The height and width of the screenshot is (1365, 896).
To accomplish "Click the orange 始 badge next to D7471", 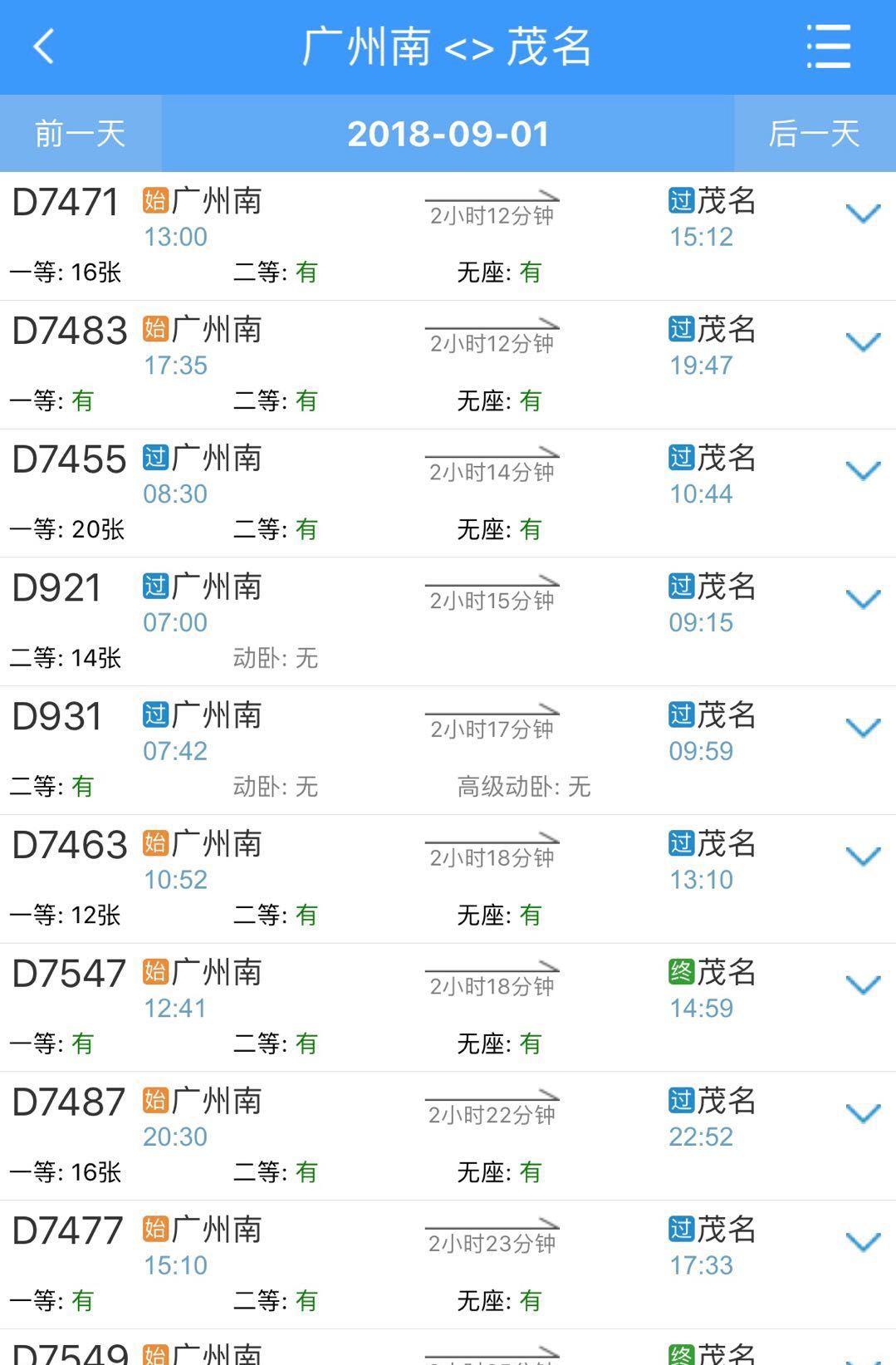I will pyautogui.click(x=154, y=199).
